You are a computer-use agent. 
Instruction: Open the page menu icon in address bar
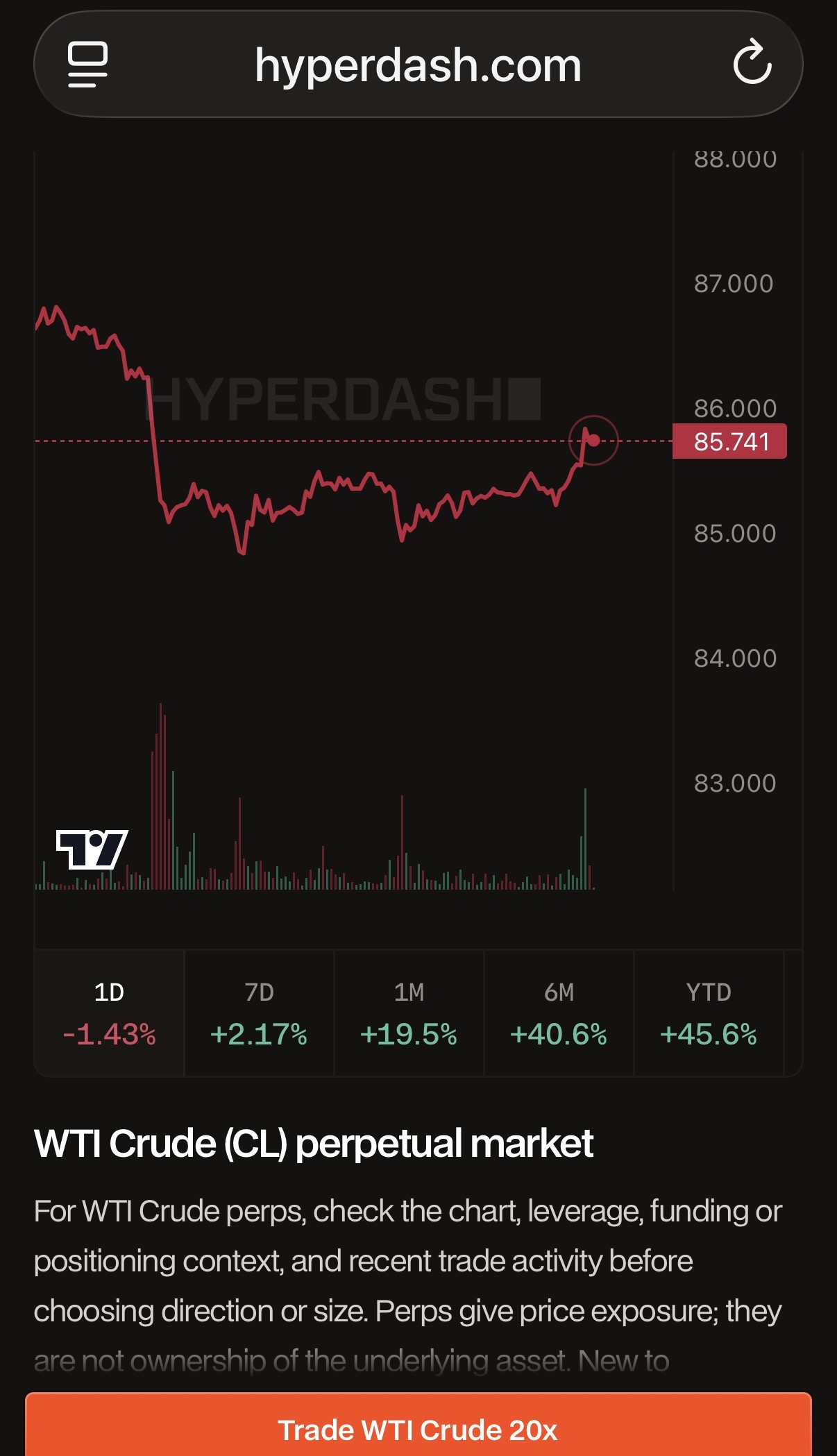(87, 65)
